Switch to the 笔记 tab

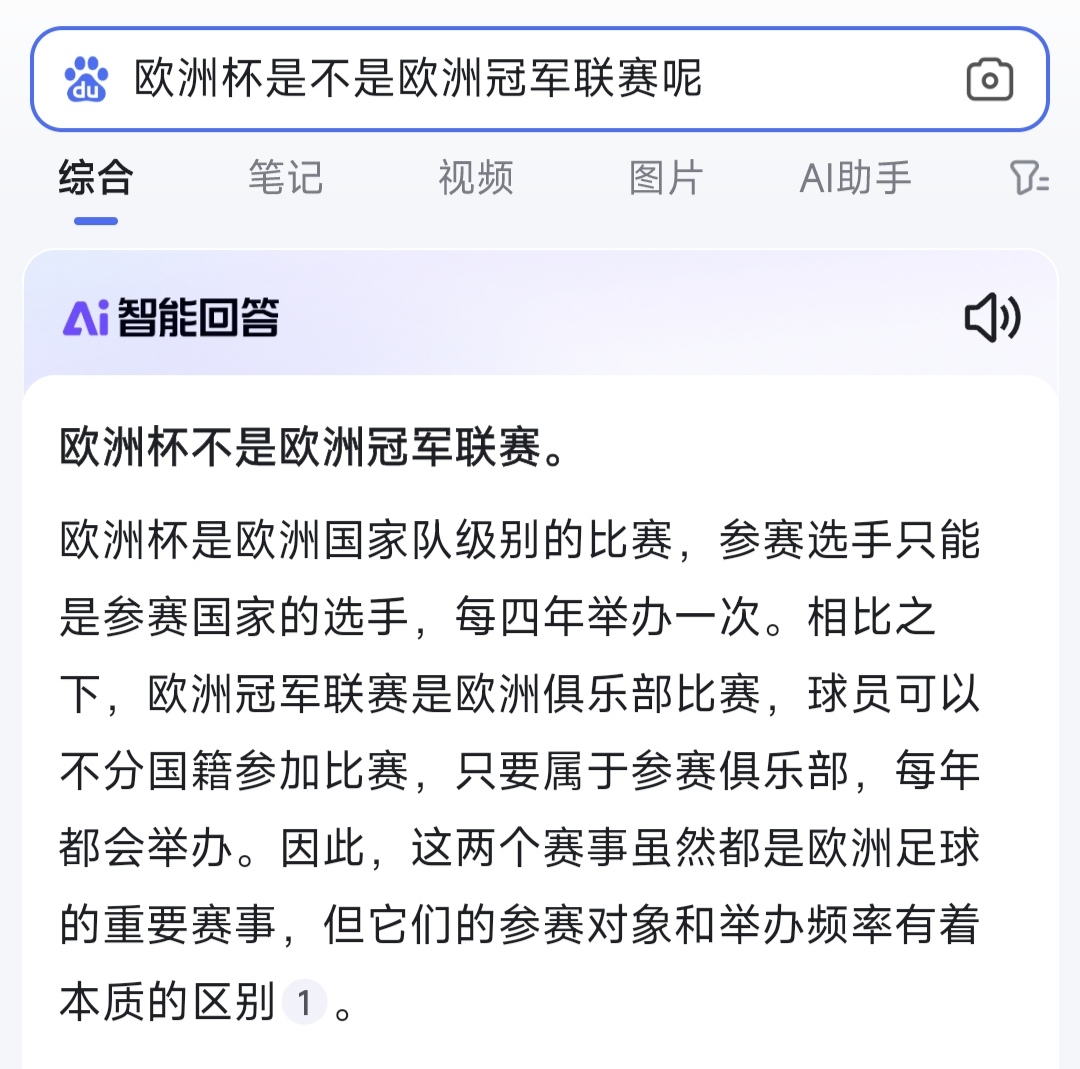pos(285,178)
